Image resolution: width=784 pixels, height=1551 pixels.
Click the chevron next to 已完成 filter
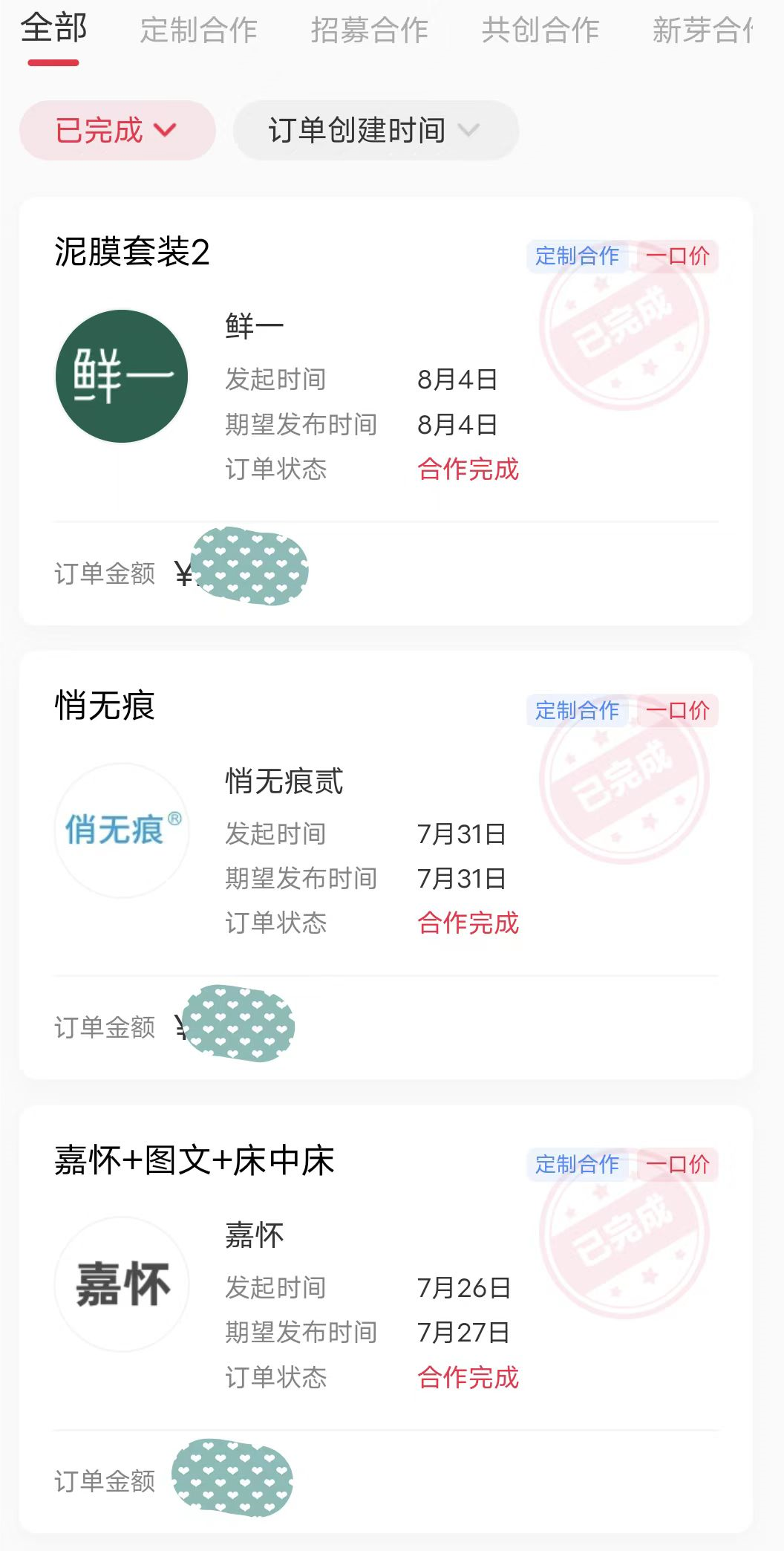click(165, 131)
